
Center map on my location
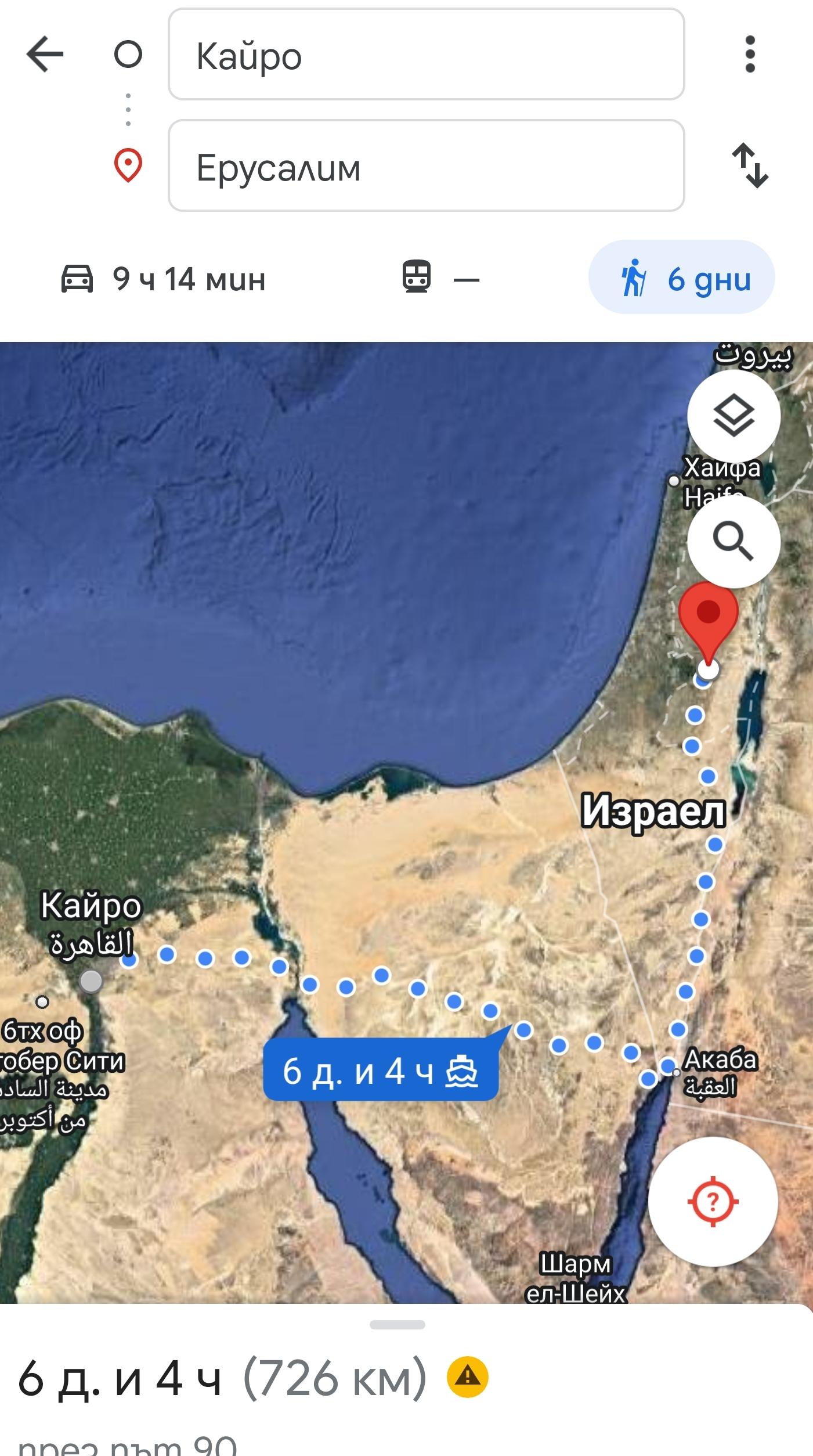click(x=713, y=1201)
